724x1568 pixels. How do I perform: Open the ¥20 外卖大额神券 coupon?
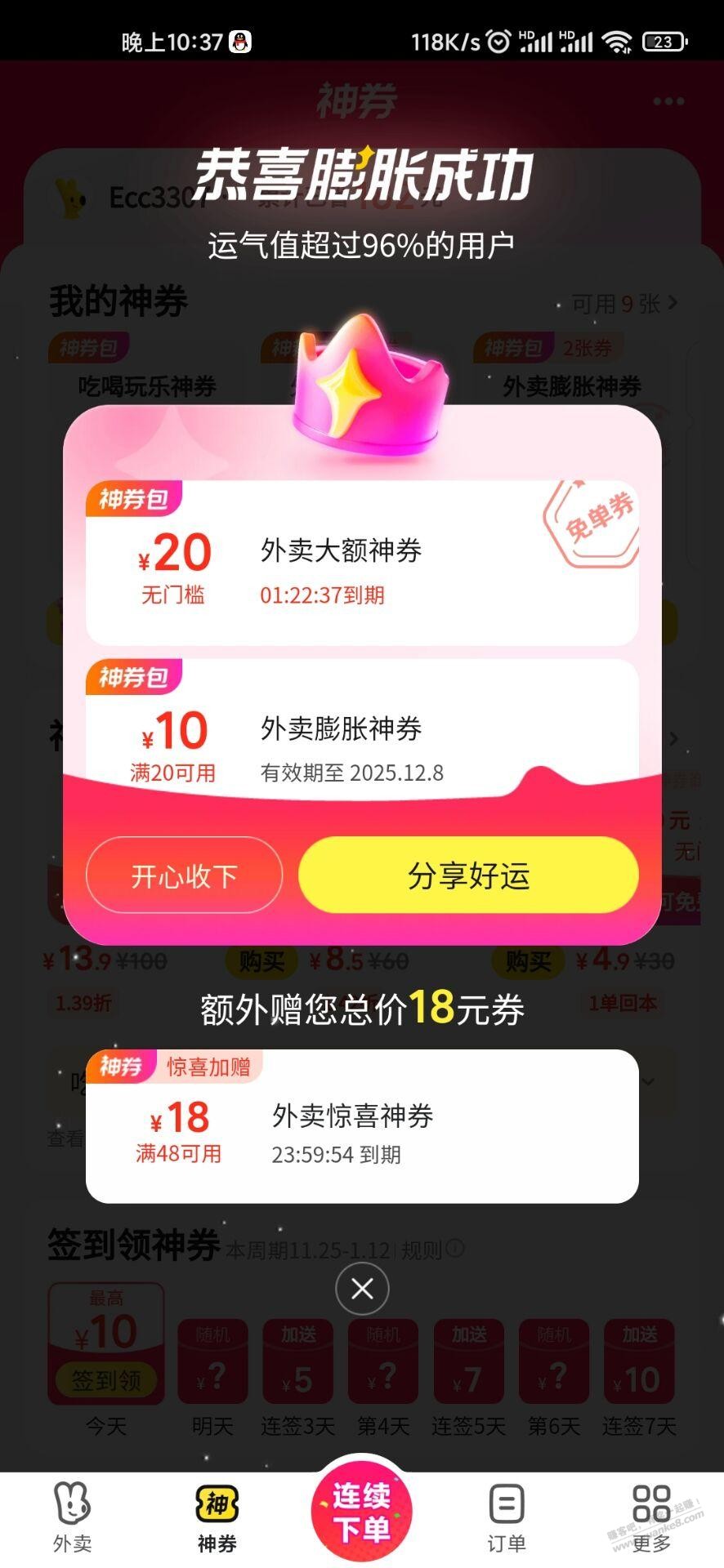(x=361, y=563)
